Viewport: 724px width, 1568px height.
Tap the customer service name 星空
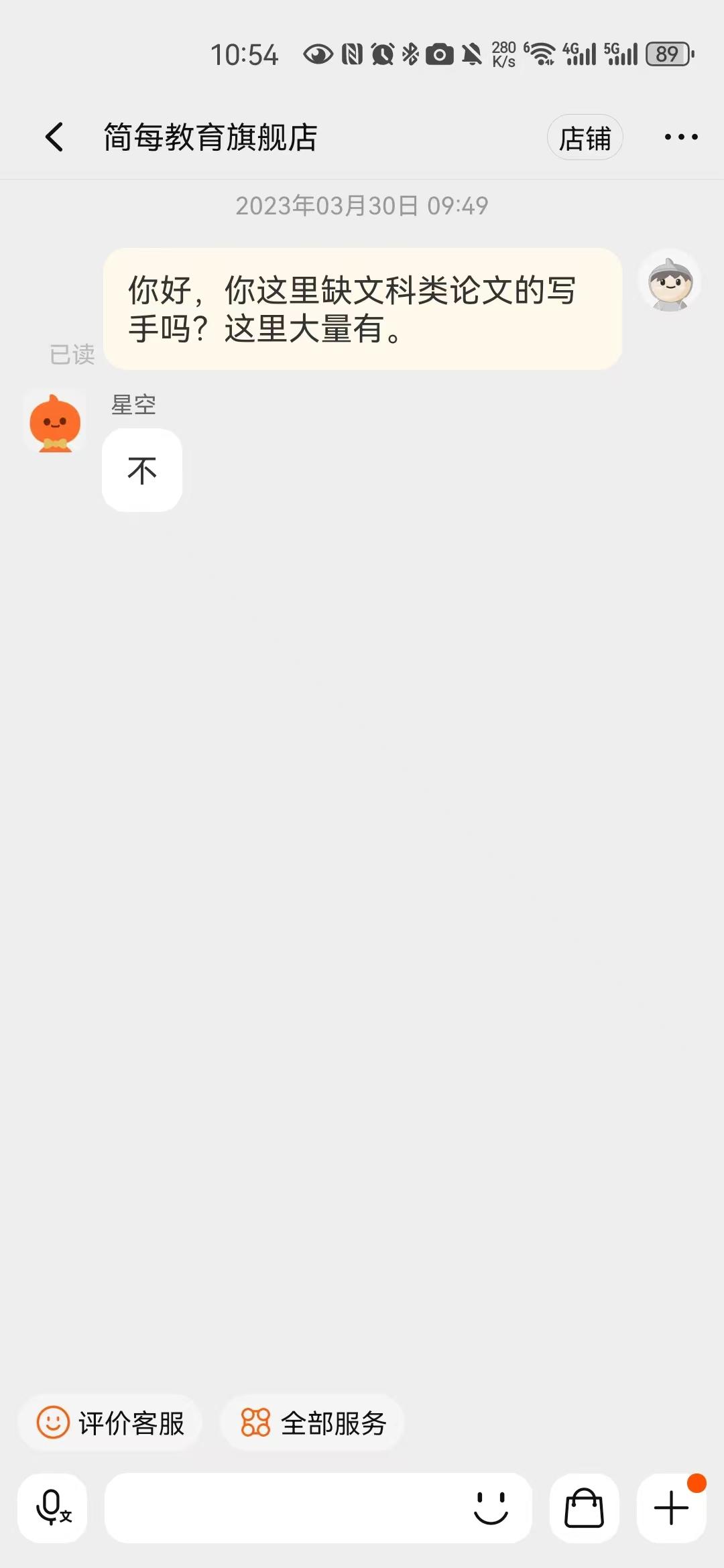(133, 405)
